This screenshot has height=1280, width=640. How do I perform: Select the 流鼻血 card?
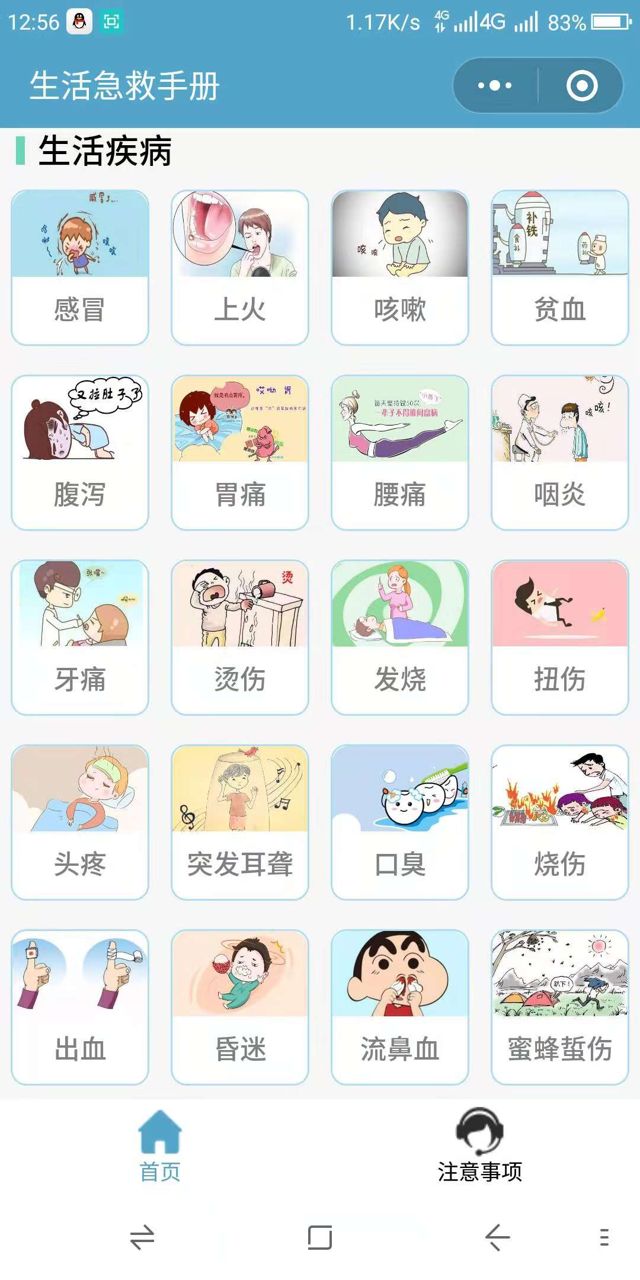[x=400, y=1007]
